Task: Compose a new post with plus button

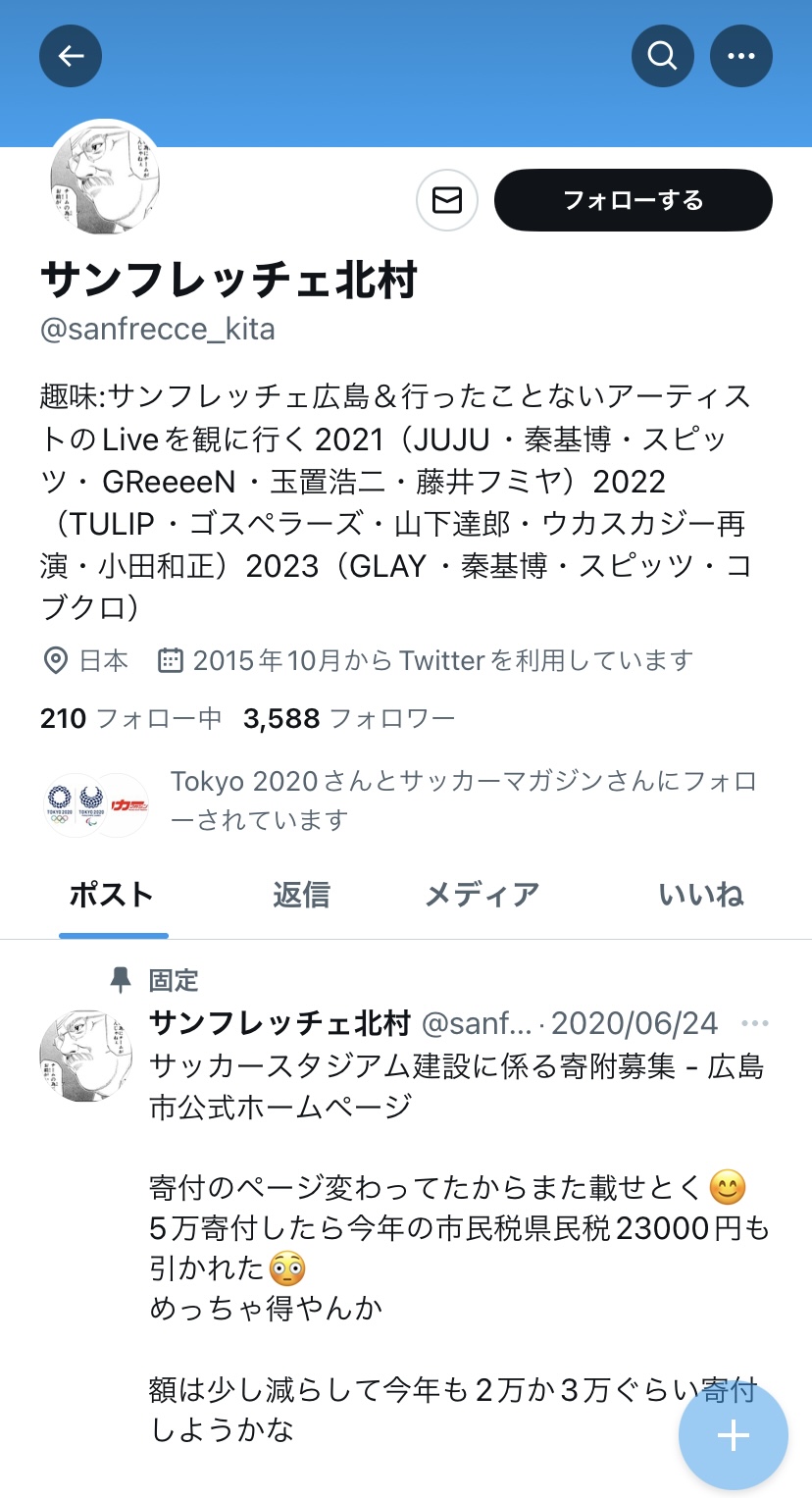Action: 734,1436
